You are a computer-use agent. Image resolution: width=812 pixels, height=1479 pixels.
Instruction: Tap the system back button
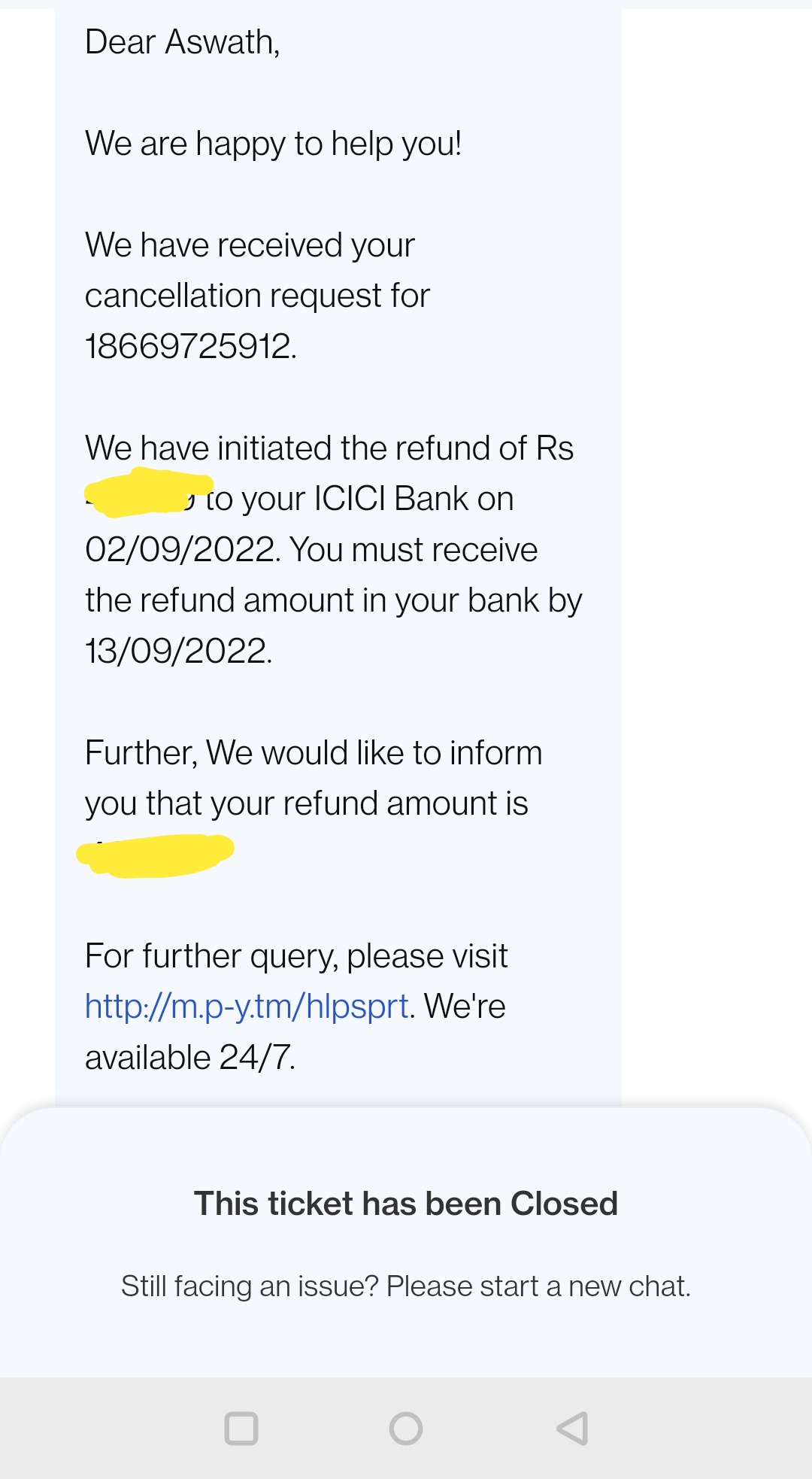[x=572, y=1429]
